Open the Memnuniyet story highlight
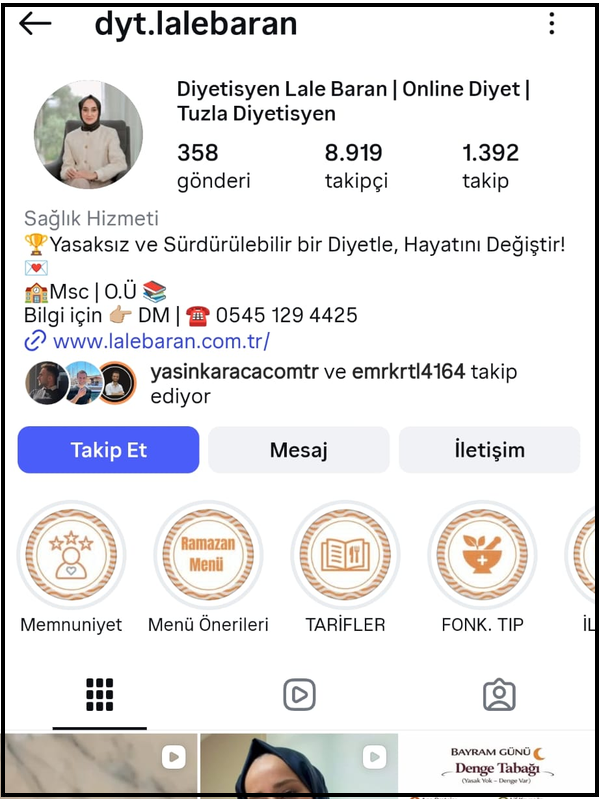600x800 pixels. pos(71,555)
